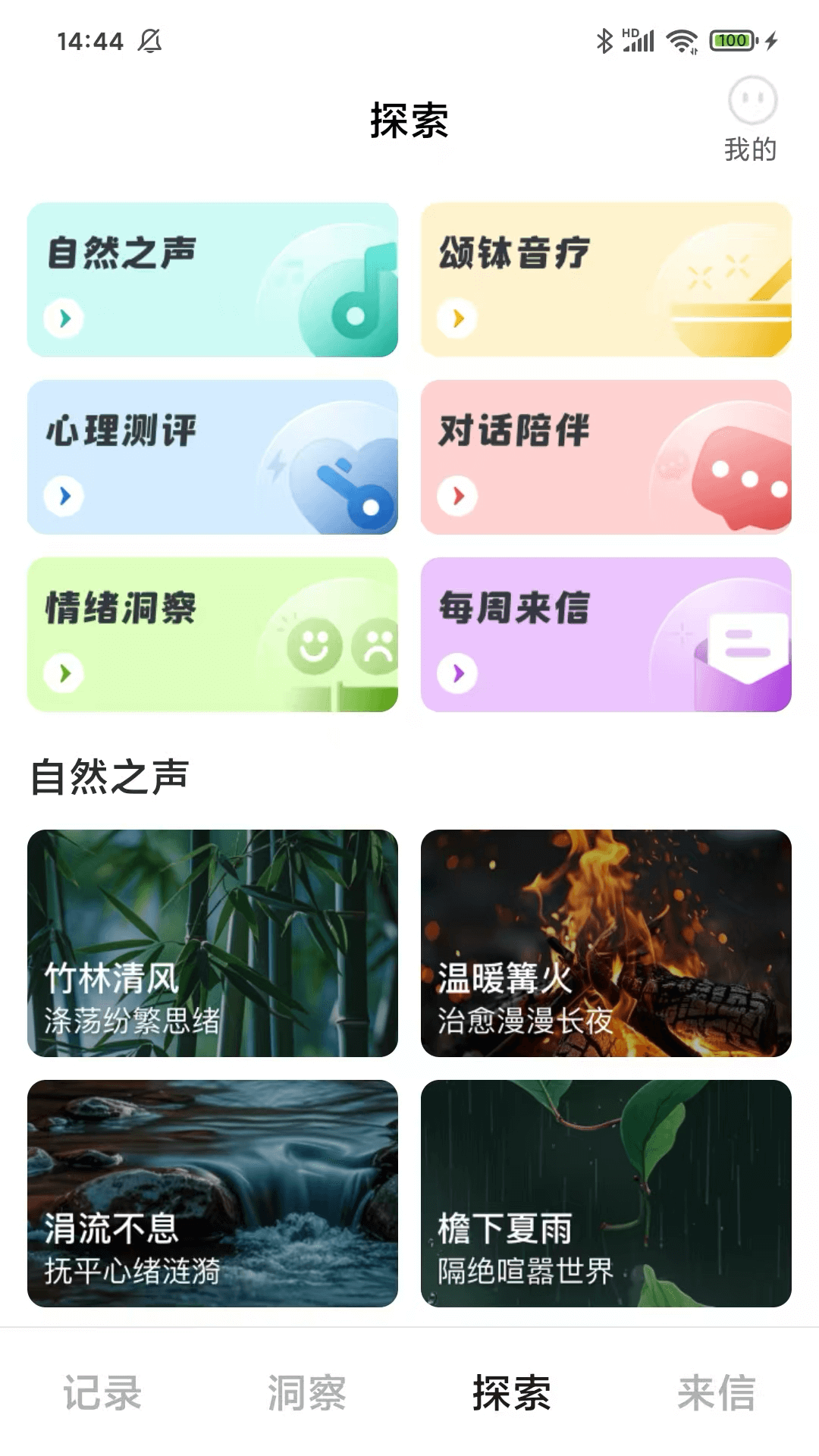The image size is (819, 1456).
Task: Tap the 我的 profile avatar icon
Action: coord(751,99)
